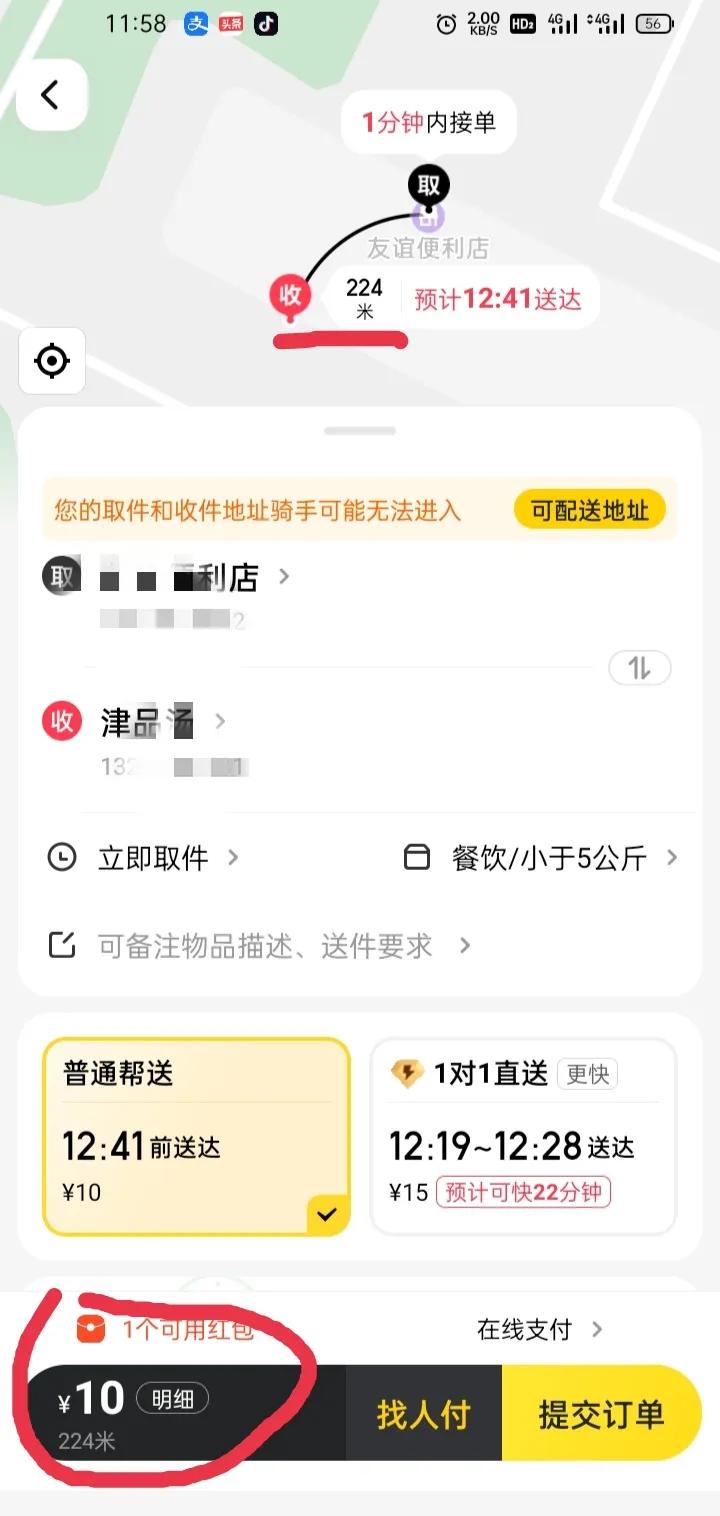Tap the red envelope 红包 icon
Image resolution: width=720 pixels, height=1516 pixels.
[88, 1330]
